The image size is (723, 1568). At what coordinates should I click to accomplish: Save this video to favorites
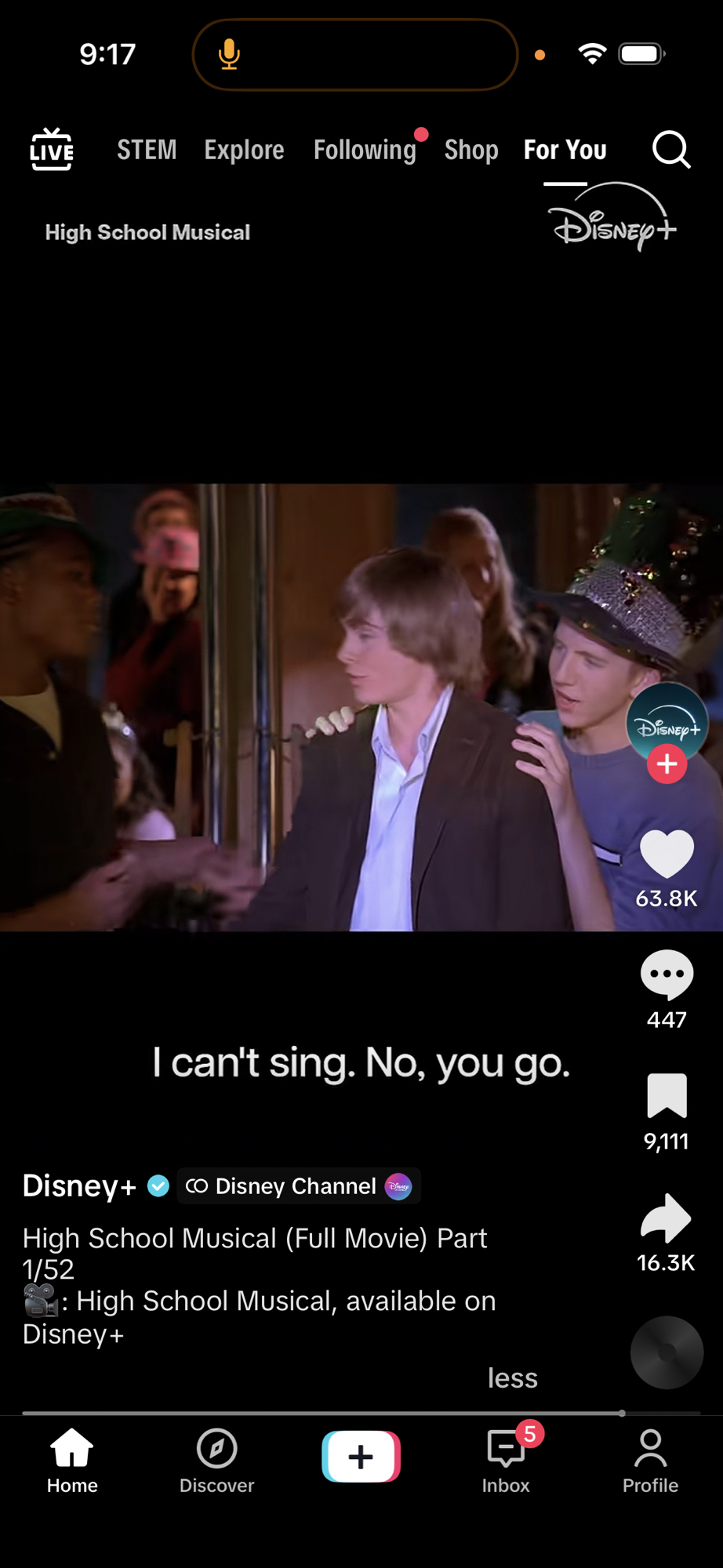(667, 1095)
